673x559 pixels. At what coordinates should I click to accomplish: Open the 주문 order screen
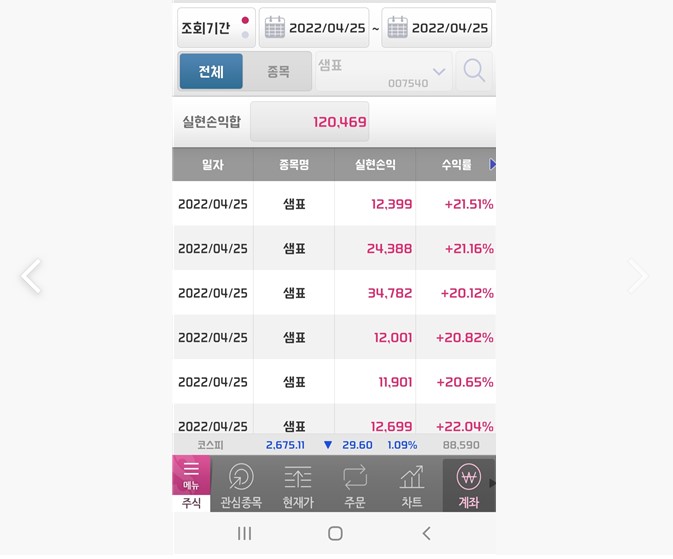(x=355, y=485)
